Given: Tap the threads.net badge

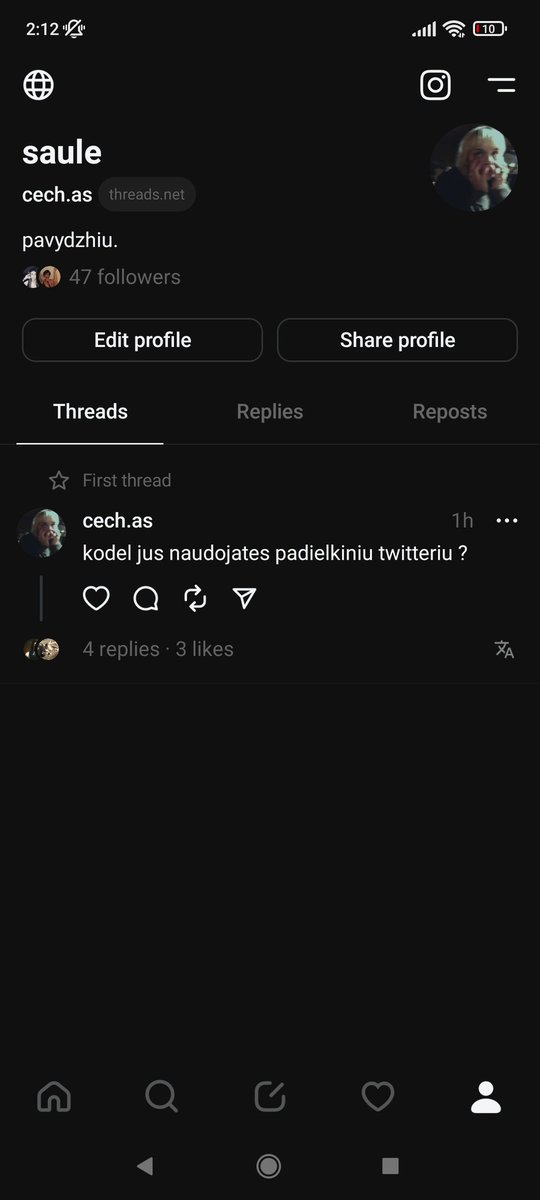Looking at the screenshot, I should click(147, 194).
